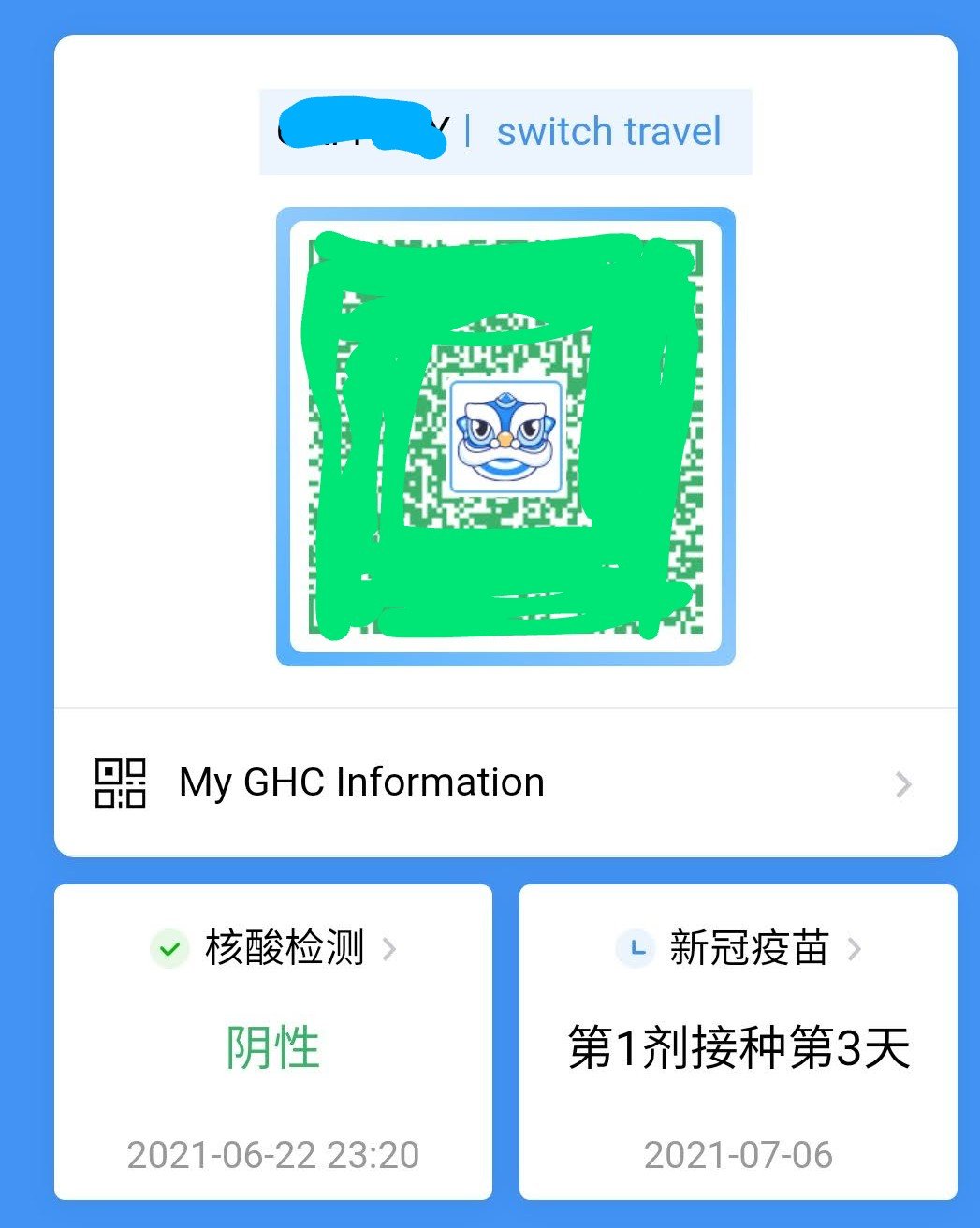Open the 新冠疫苗 vaccination card
Screen dimensions: 980x1228
point(739,1041)
